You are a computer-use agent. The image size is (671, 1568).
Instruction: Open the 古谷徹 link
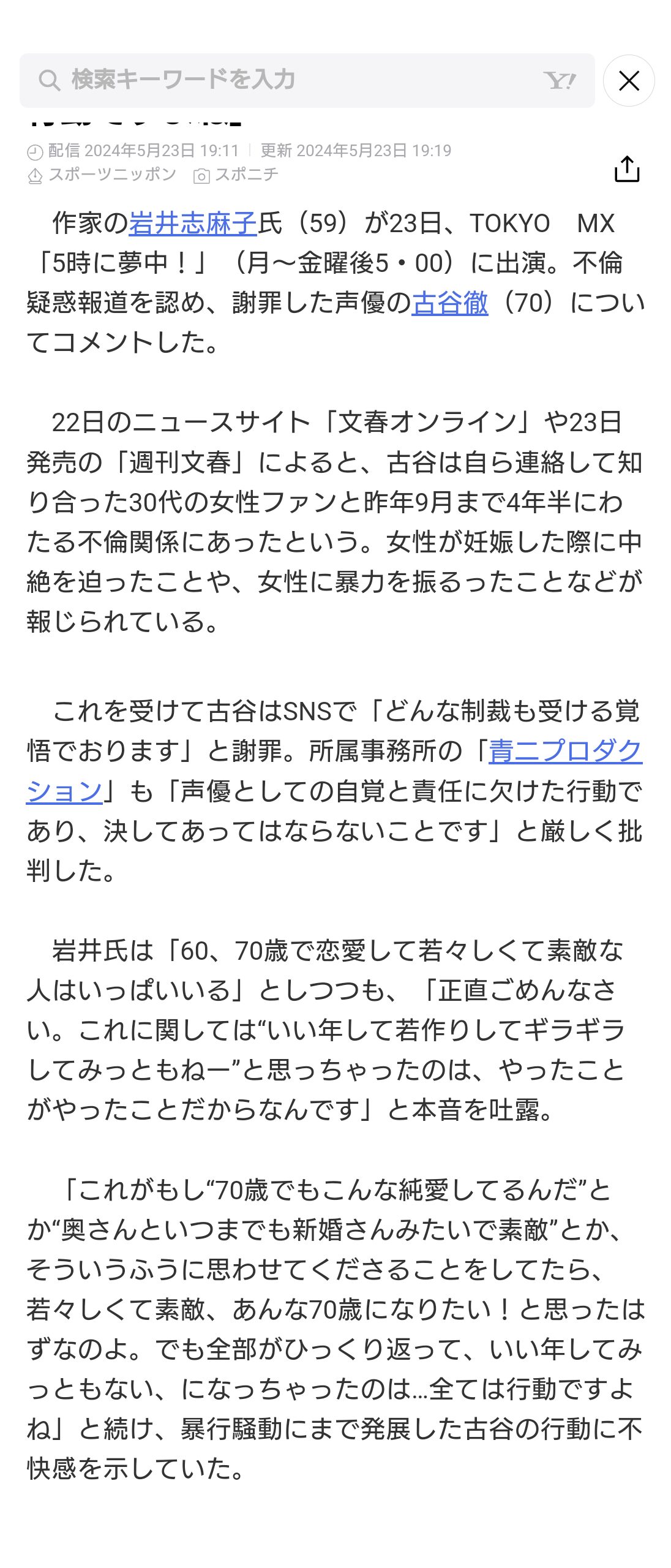450,303
